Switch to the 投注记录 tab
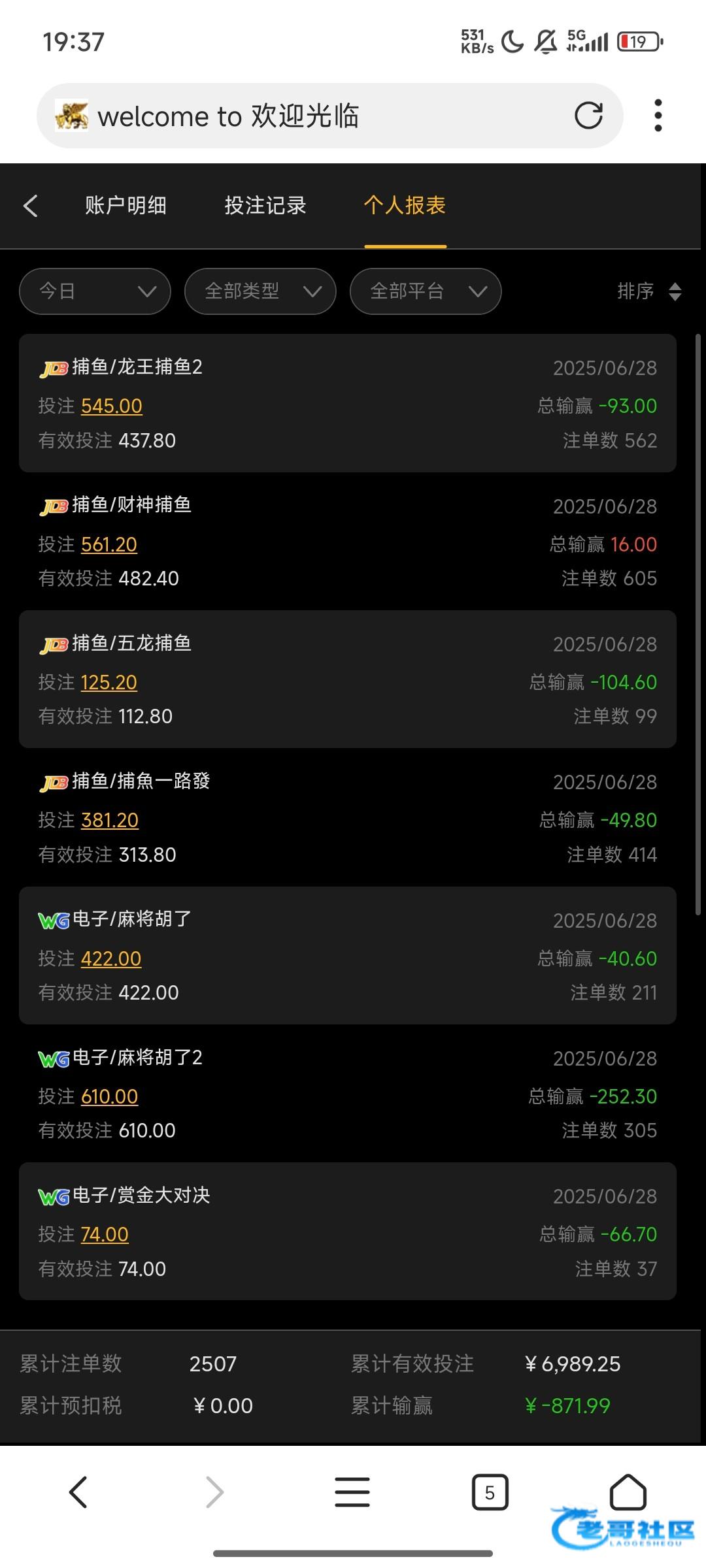Screen dimensions: 706x1568 tap(265, 206)
